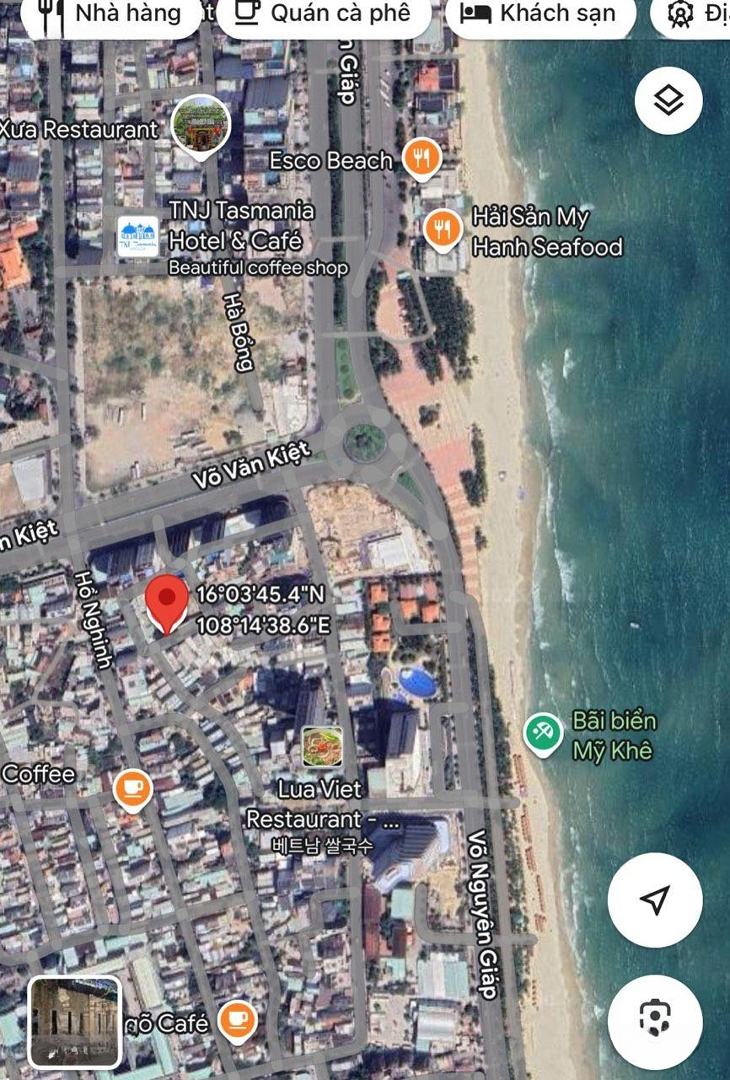The width and height of the screenshot is (730, 1080).
Task: Center map on my location
Action: [x=654, y=900]
